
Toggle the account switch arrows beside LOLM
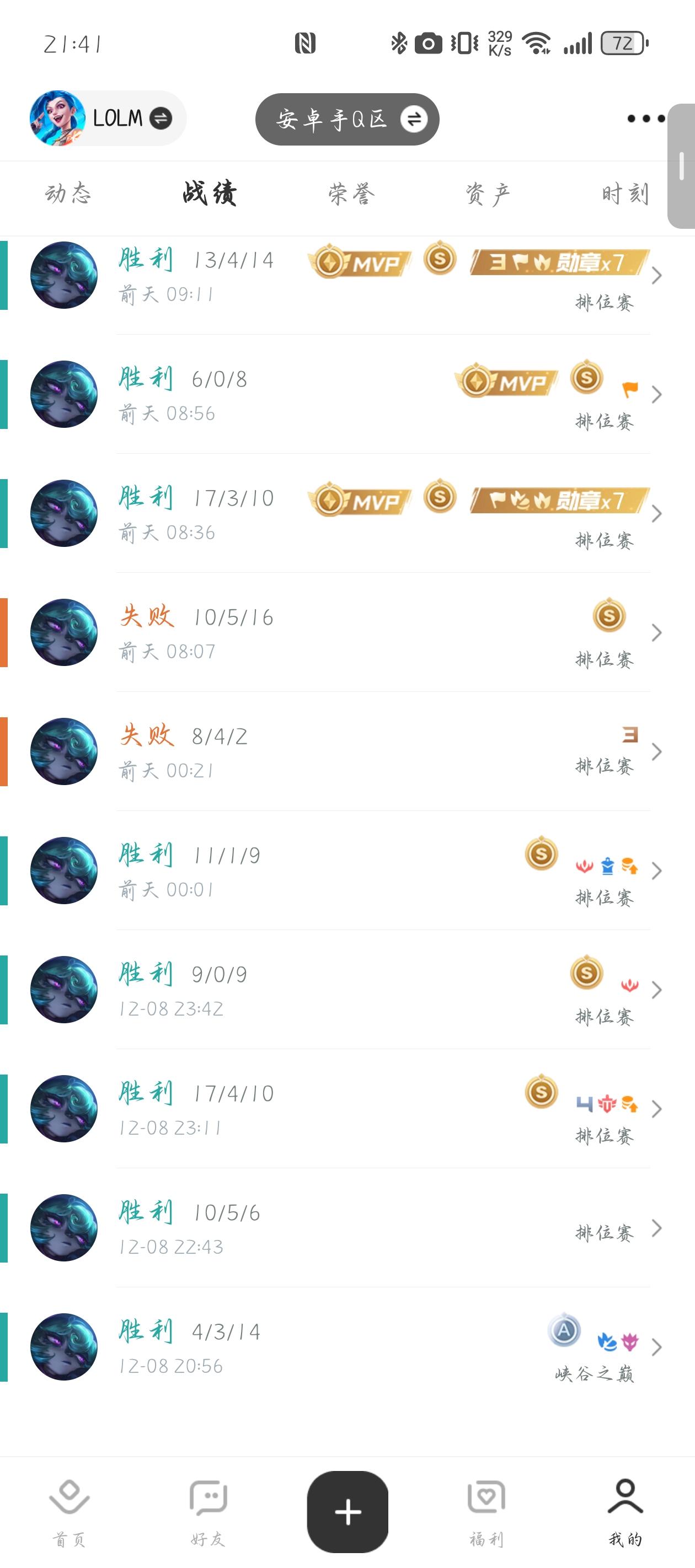tap(160, 119)
